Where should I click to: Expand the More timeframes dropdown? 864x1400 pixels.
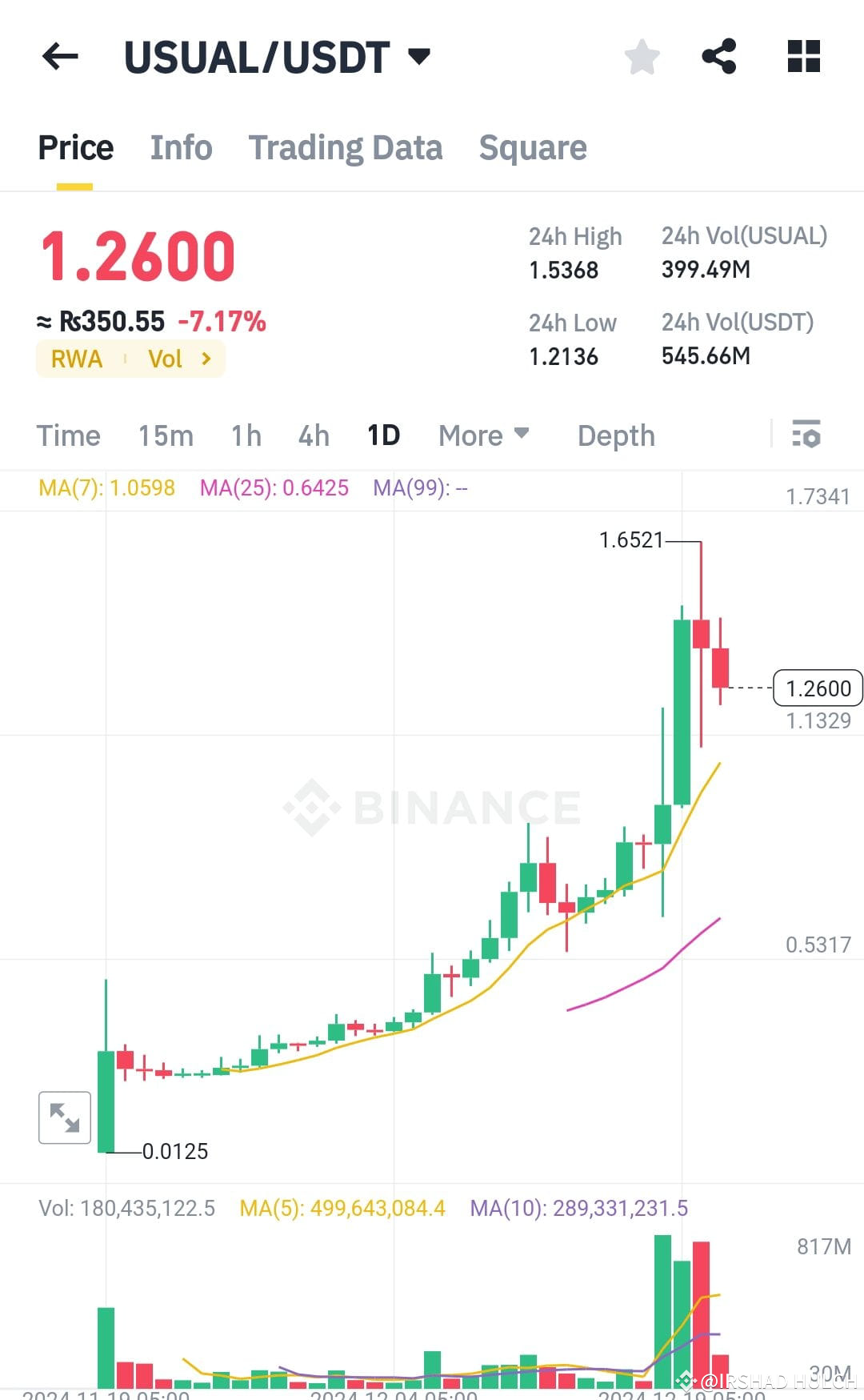[x=483, y=435]
